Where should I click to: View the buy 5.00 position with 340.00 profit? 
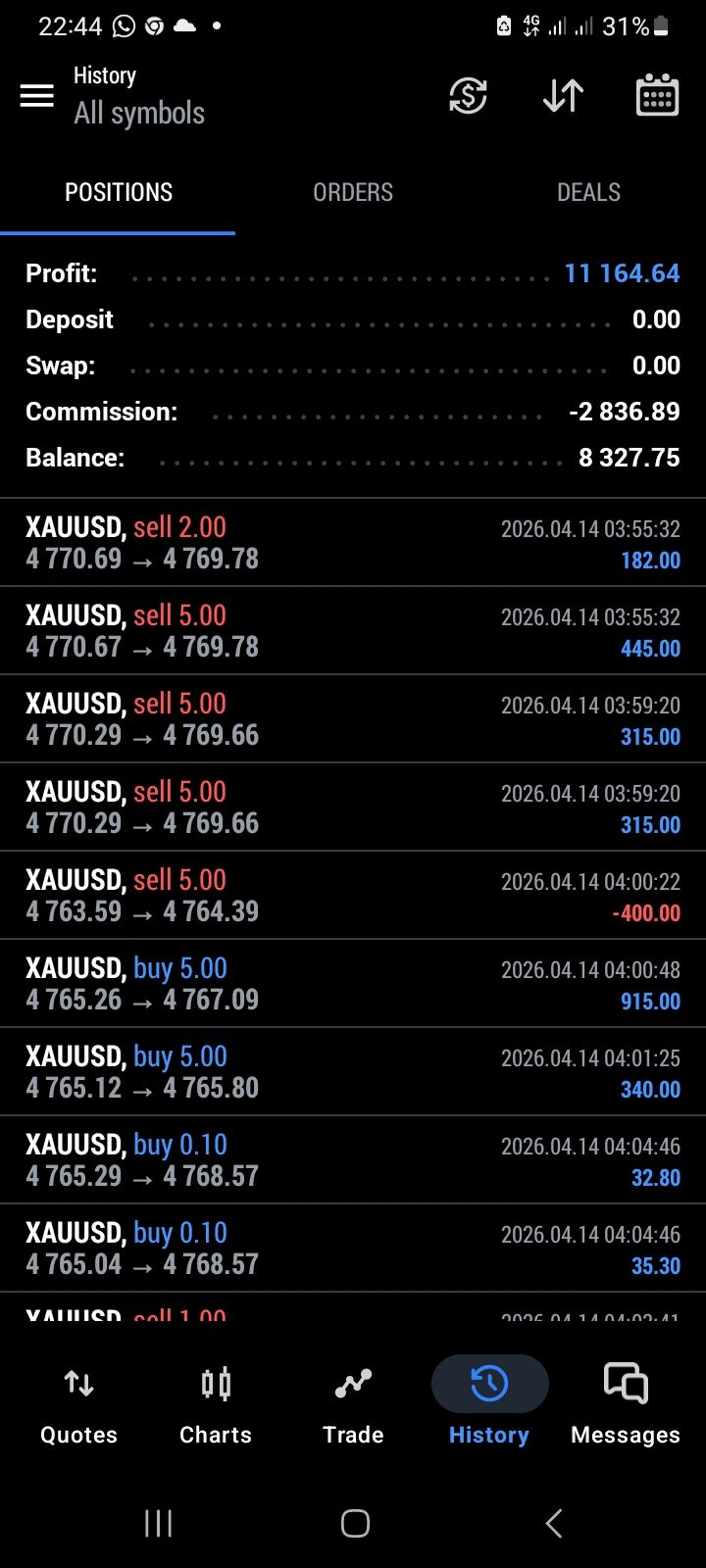point(353,1072)
